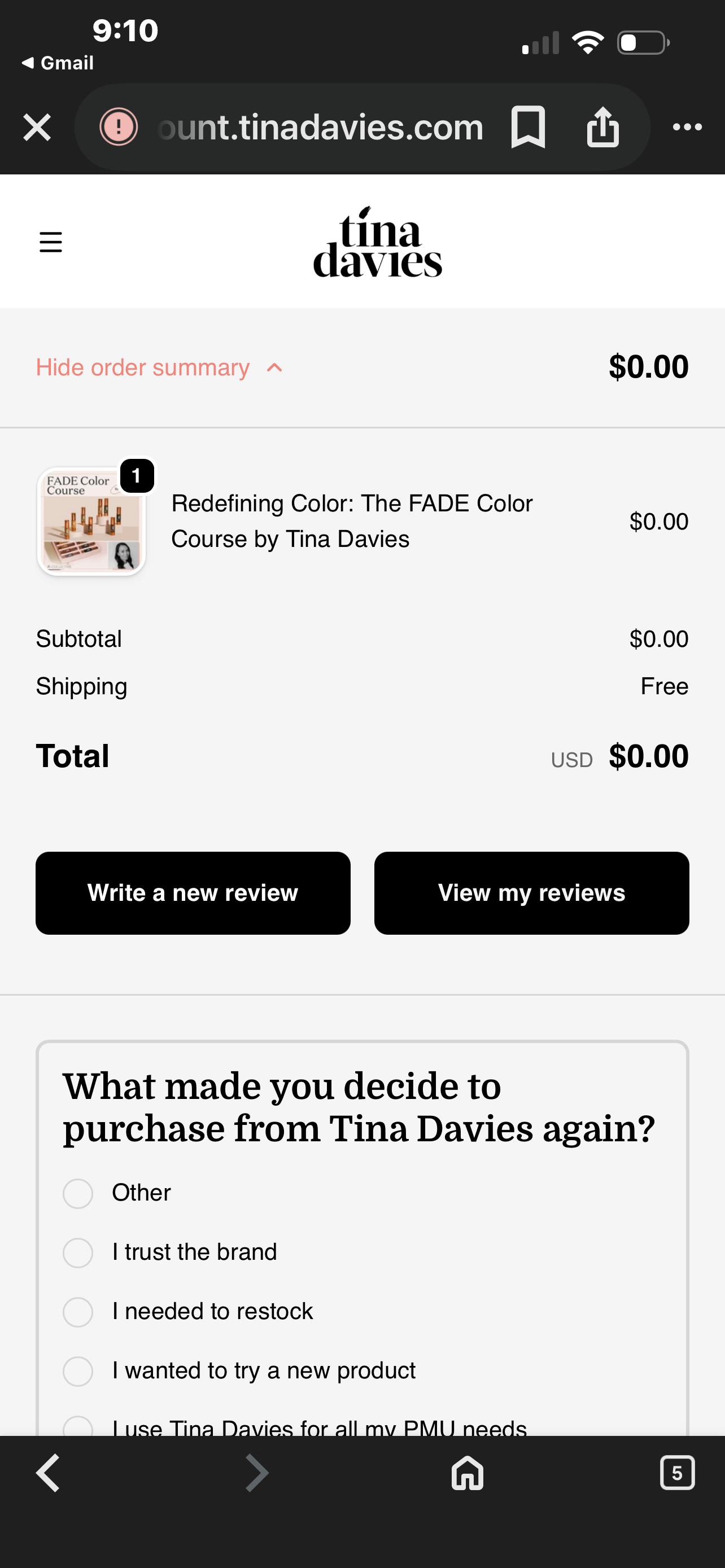Share this page
Screen dimensions: 725x1568
point(602,126)
